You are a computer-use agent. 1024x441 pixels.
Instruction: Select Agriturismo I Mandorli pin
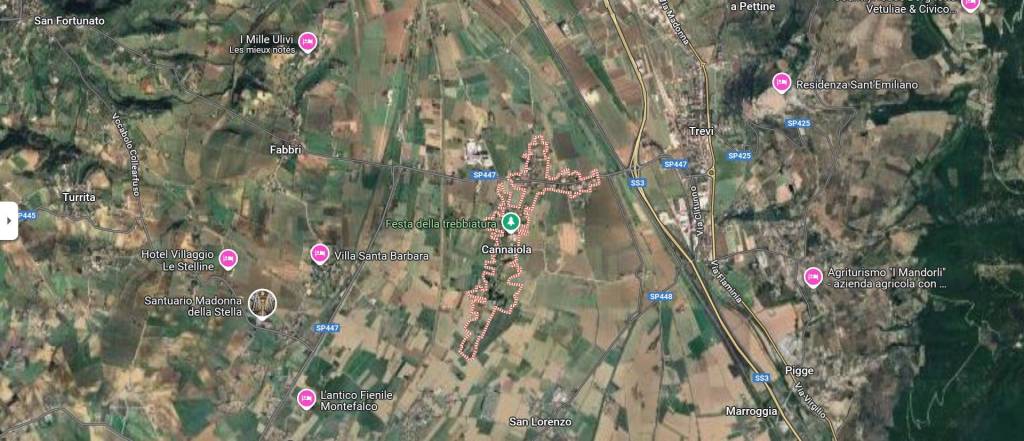tap(812, 277)
